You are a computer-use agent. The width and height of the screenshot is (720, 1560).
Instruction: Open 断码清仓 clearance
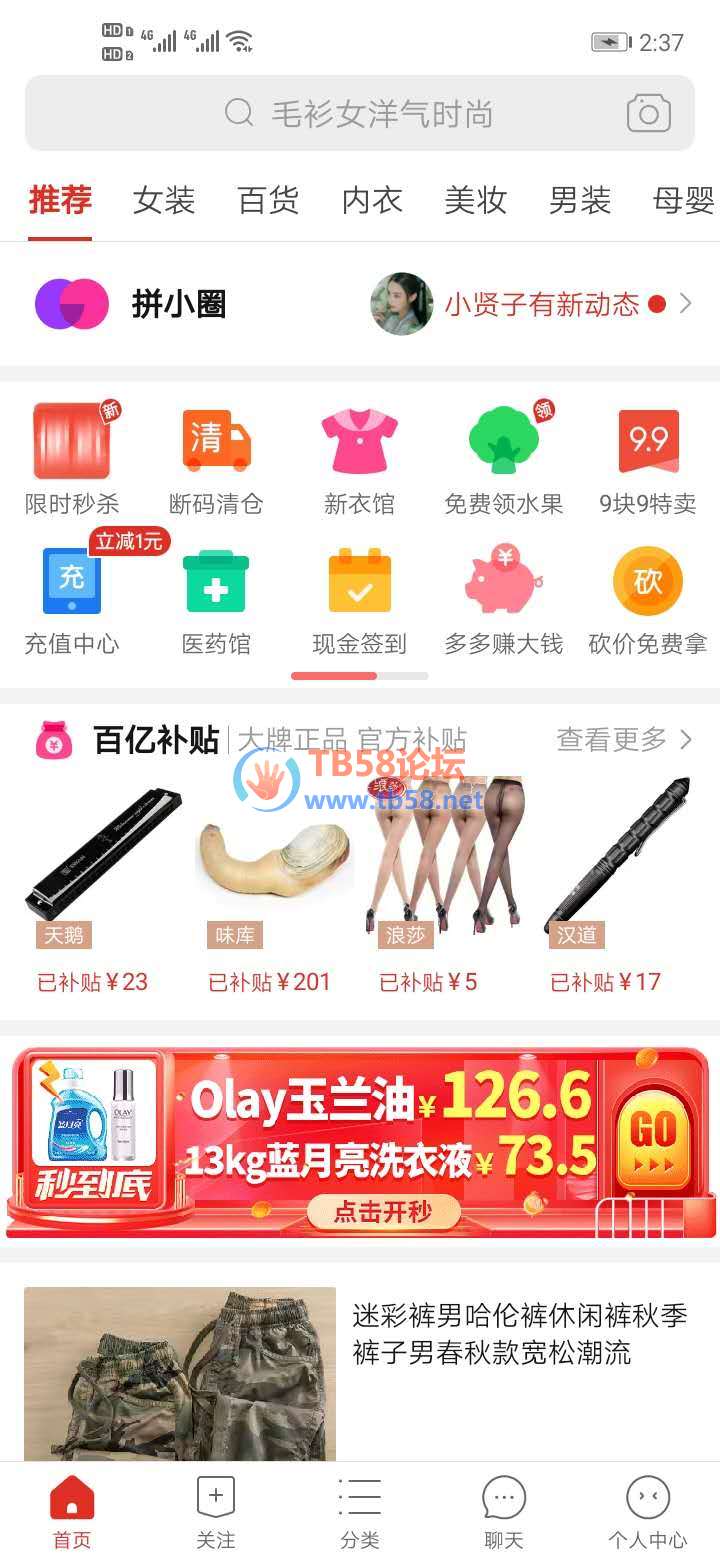click(216, 458)
